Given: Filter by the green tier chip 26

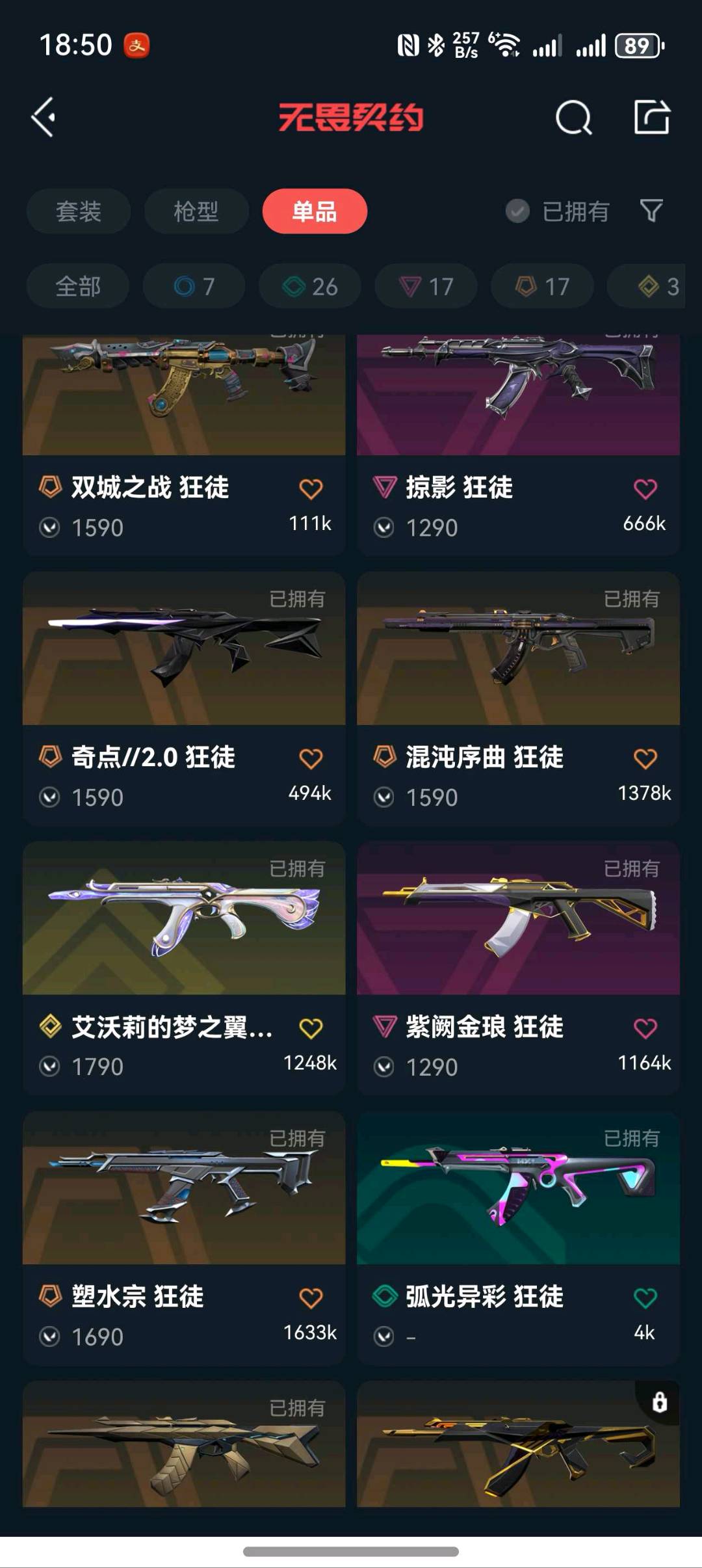Looking at the screenshot, I should [x=310, y=286].
